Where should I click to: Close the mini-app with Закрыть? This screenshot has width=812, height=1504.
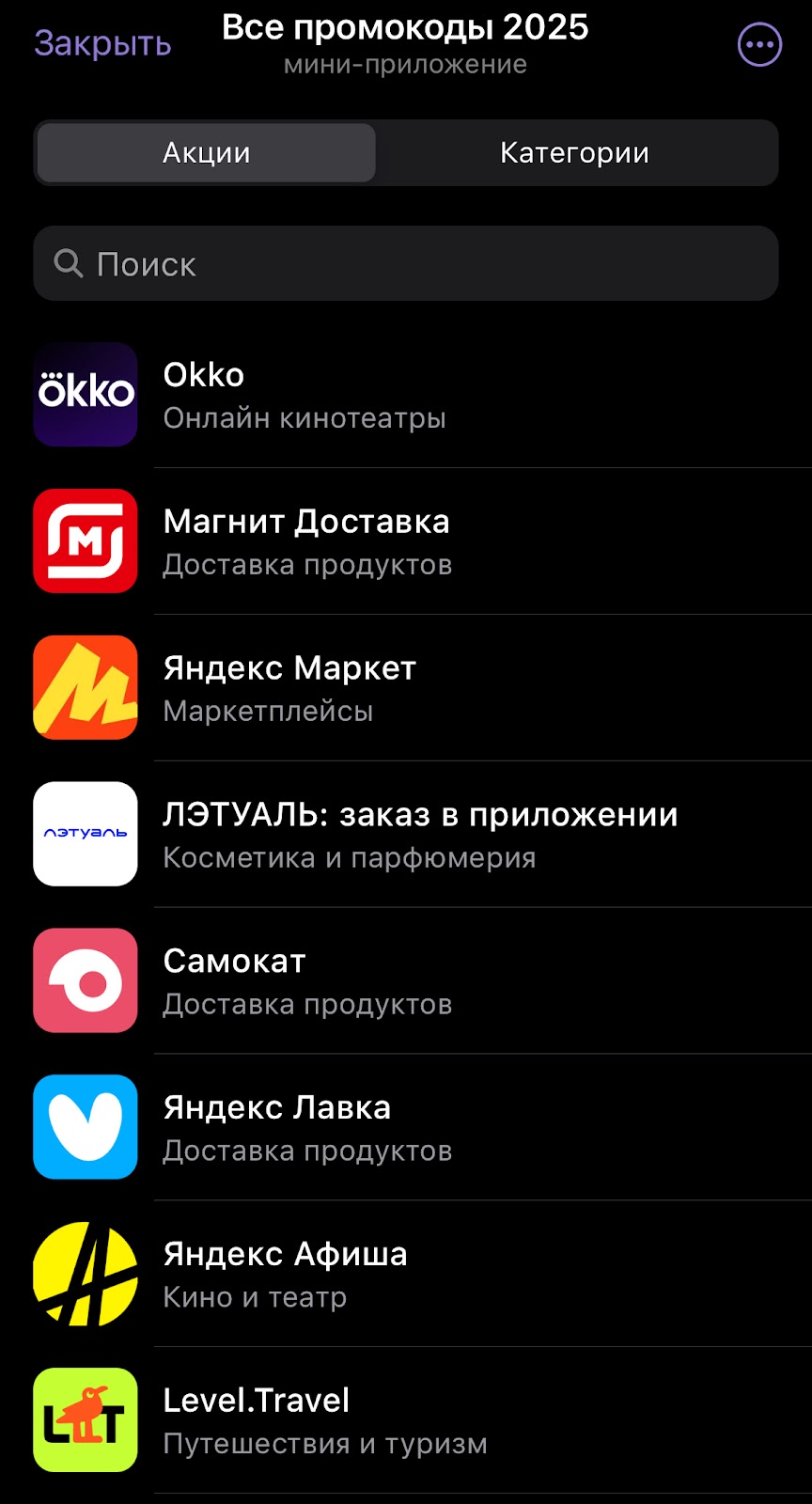click(x=102, y=44)
